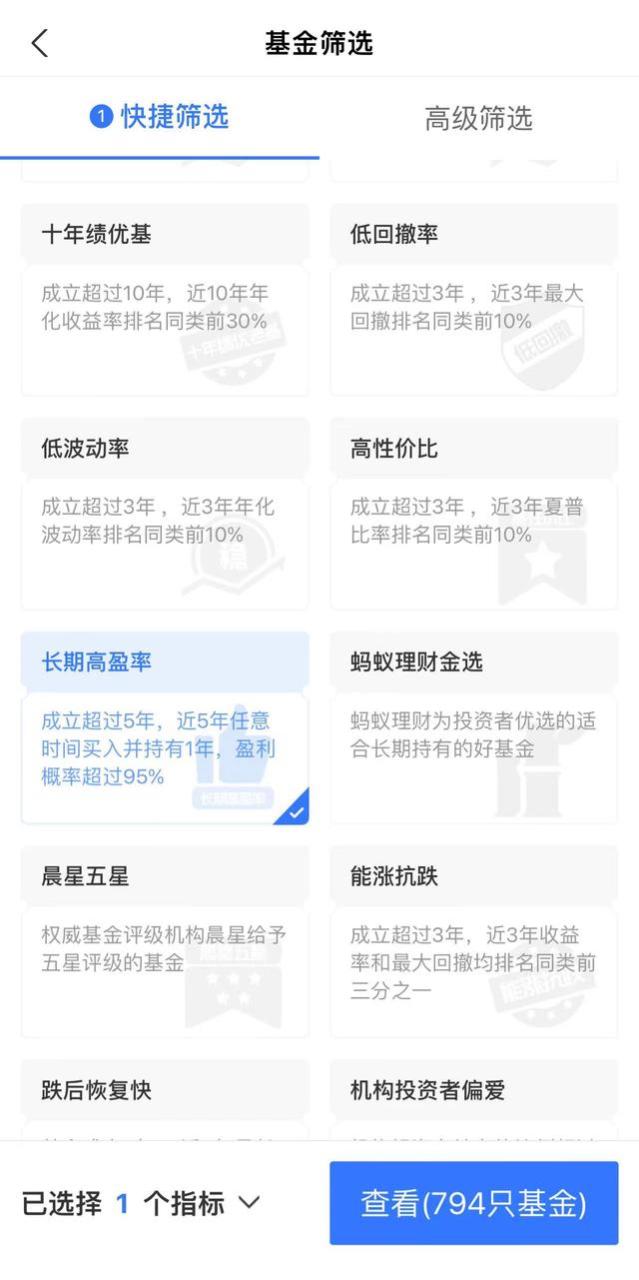Select the 晨星五星 filter card
The width and height of the screenshot is (639, 1280).
pos(165,942)
